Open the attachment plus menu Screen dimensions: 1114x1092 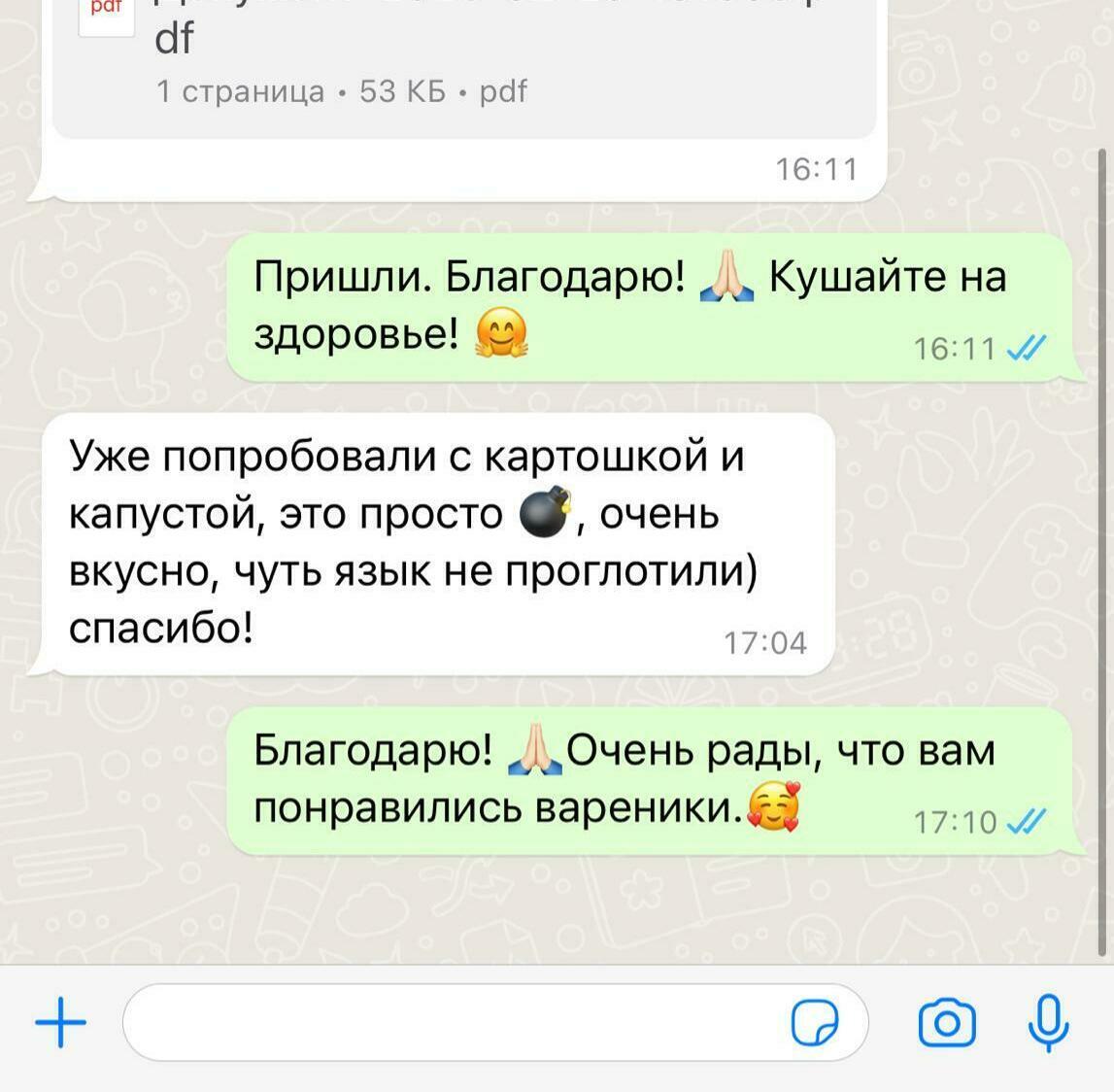(x=60, y=1022)
